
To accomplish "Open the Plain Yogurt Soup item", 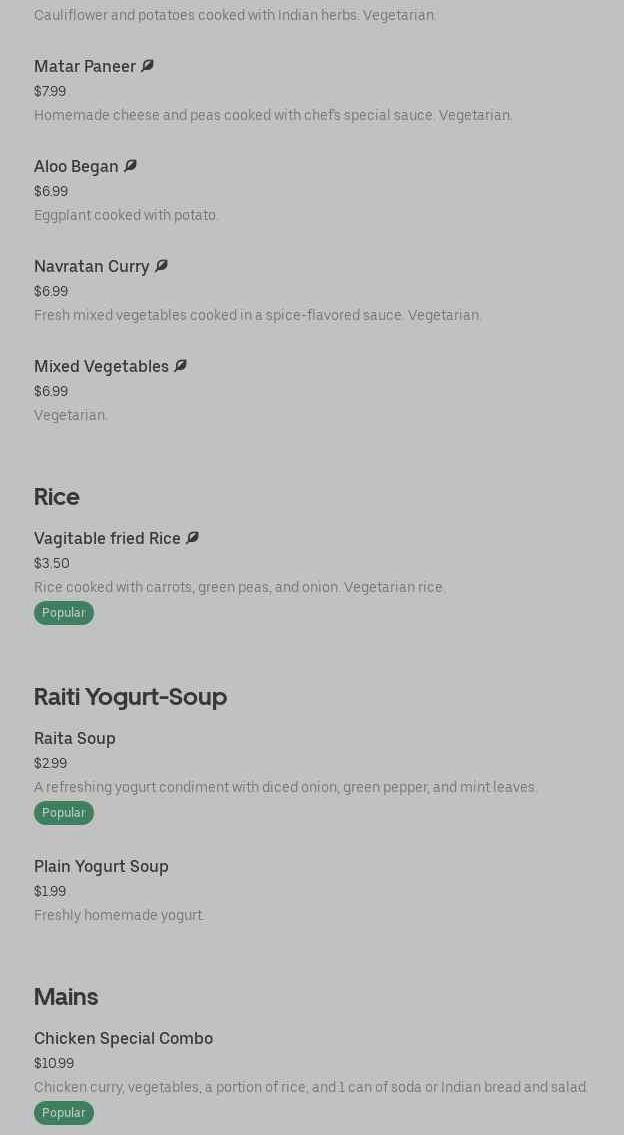I will point(101,867).
